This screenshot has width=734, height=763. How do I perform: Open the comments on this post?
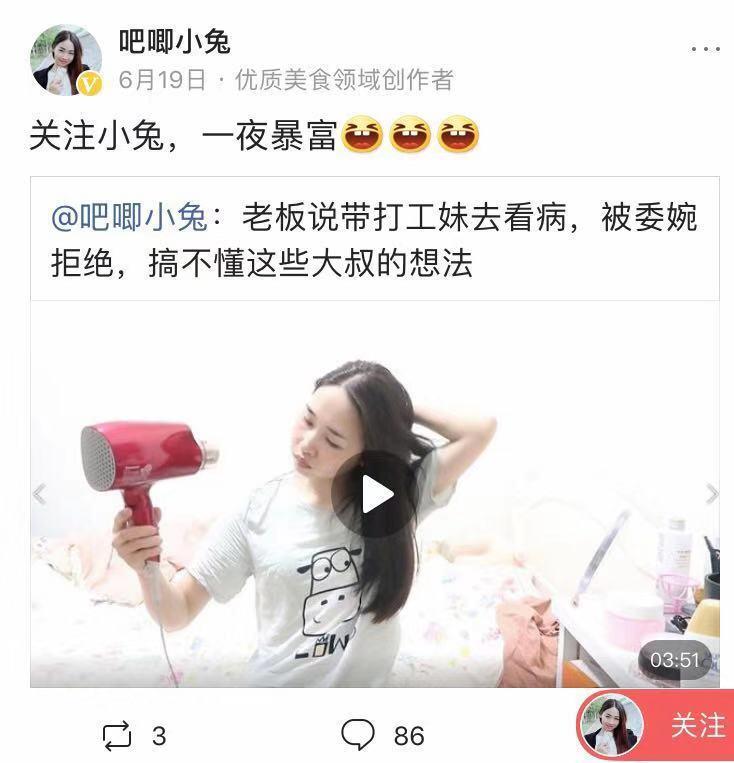[x=358, y=736]
